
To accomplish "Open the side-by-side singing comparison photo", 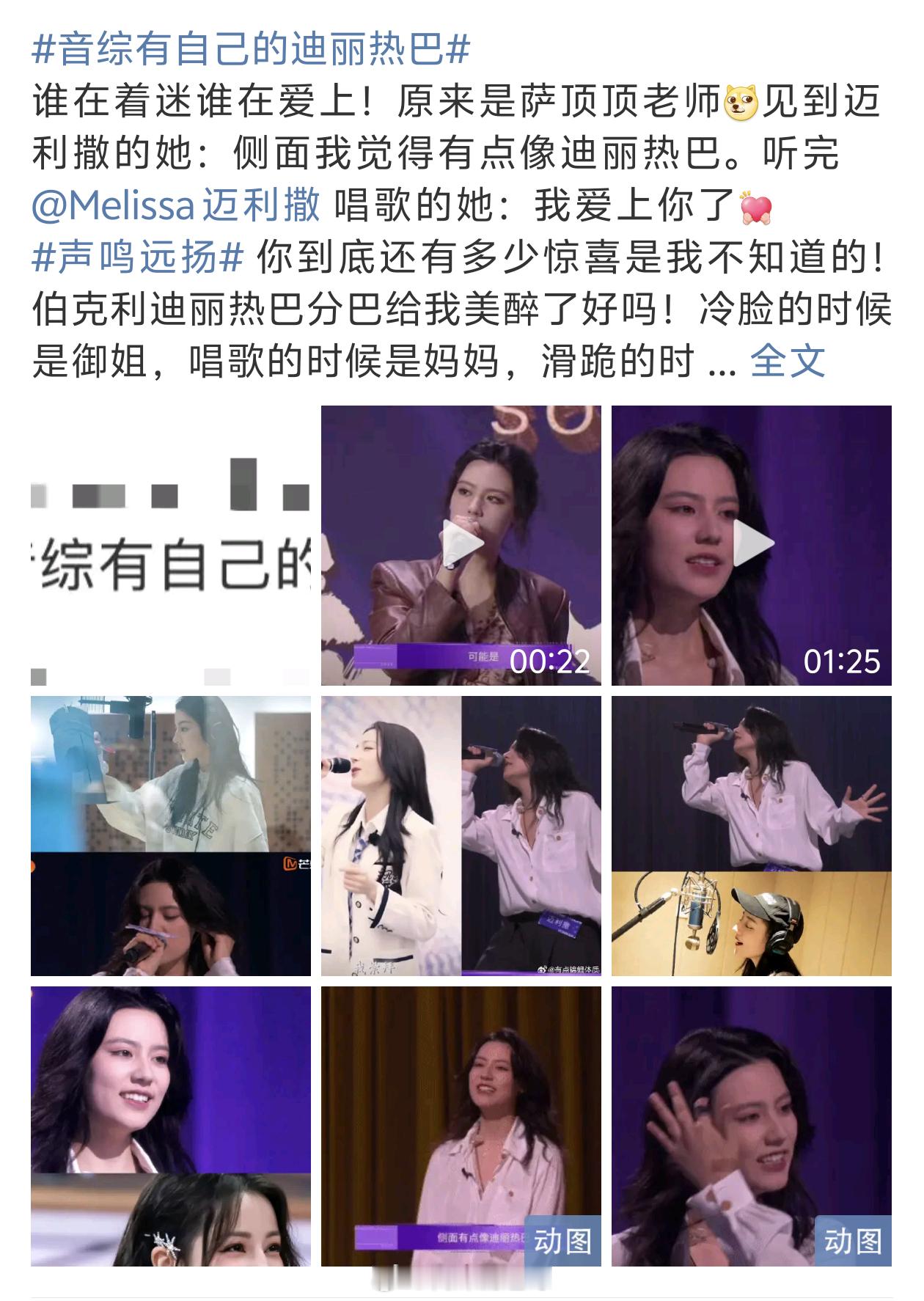I will tap(461, 836).
